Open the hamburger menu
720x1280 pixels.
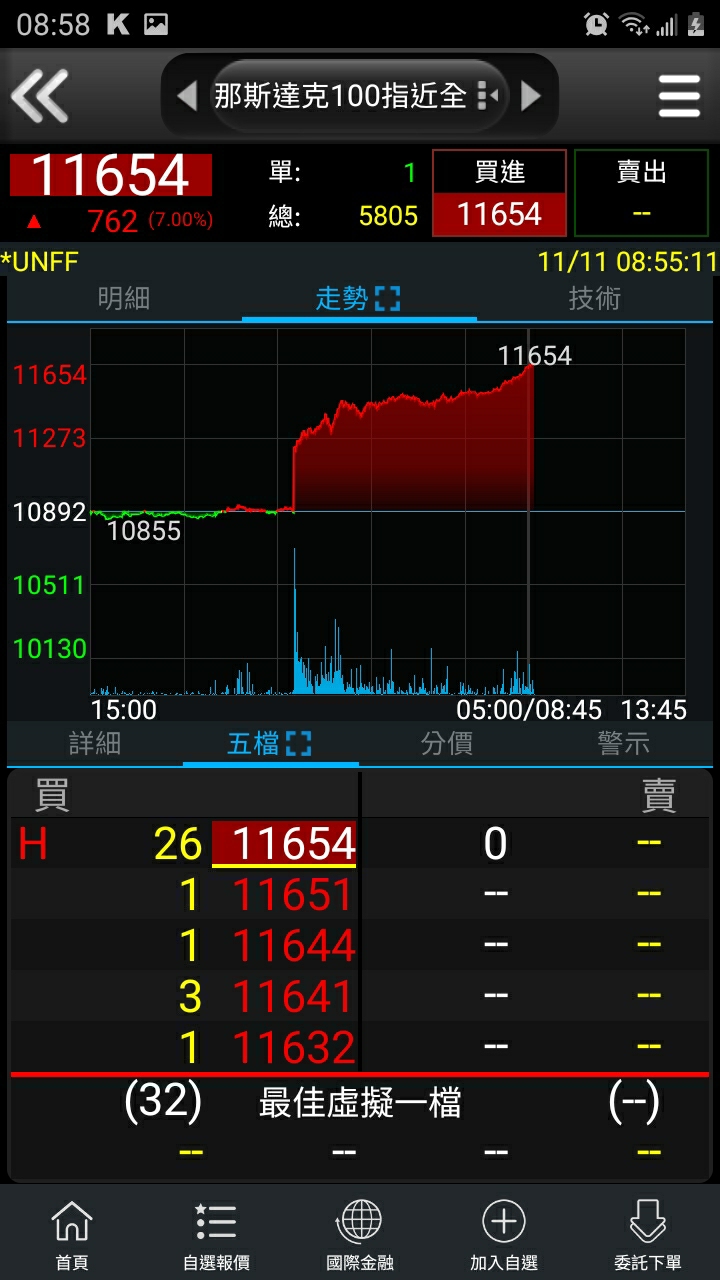(x=679, y=97)
